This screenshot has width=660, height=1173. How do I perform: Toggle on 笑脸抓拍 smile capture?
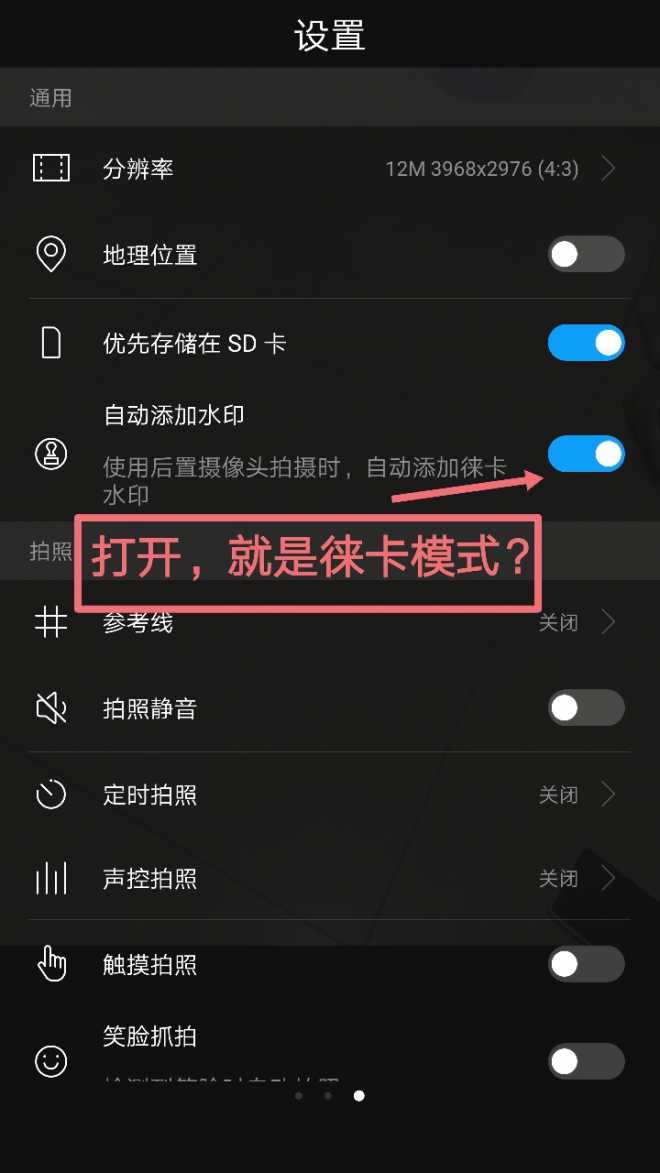tap(586, 1061)
